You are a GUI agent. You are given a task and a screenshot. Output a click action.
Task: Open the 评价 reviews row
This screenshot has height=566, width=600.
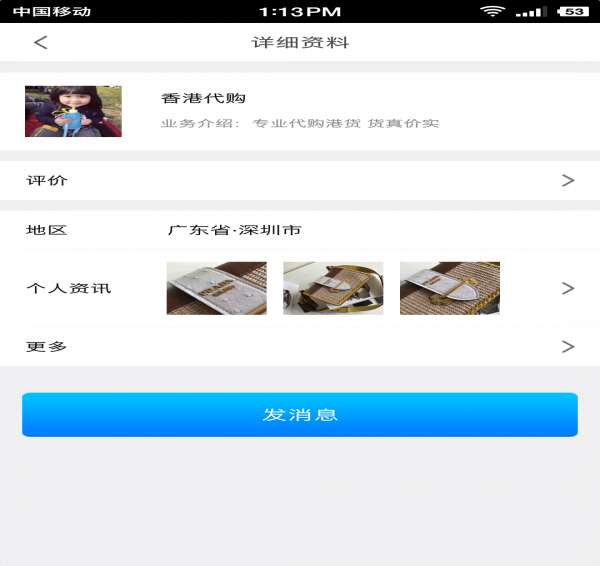pyautogui.click(x=300, y=181)
